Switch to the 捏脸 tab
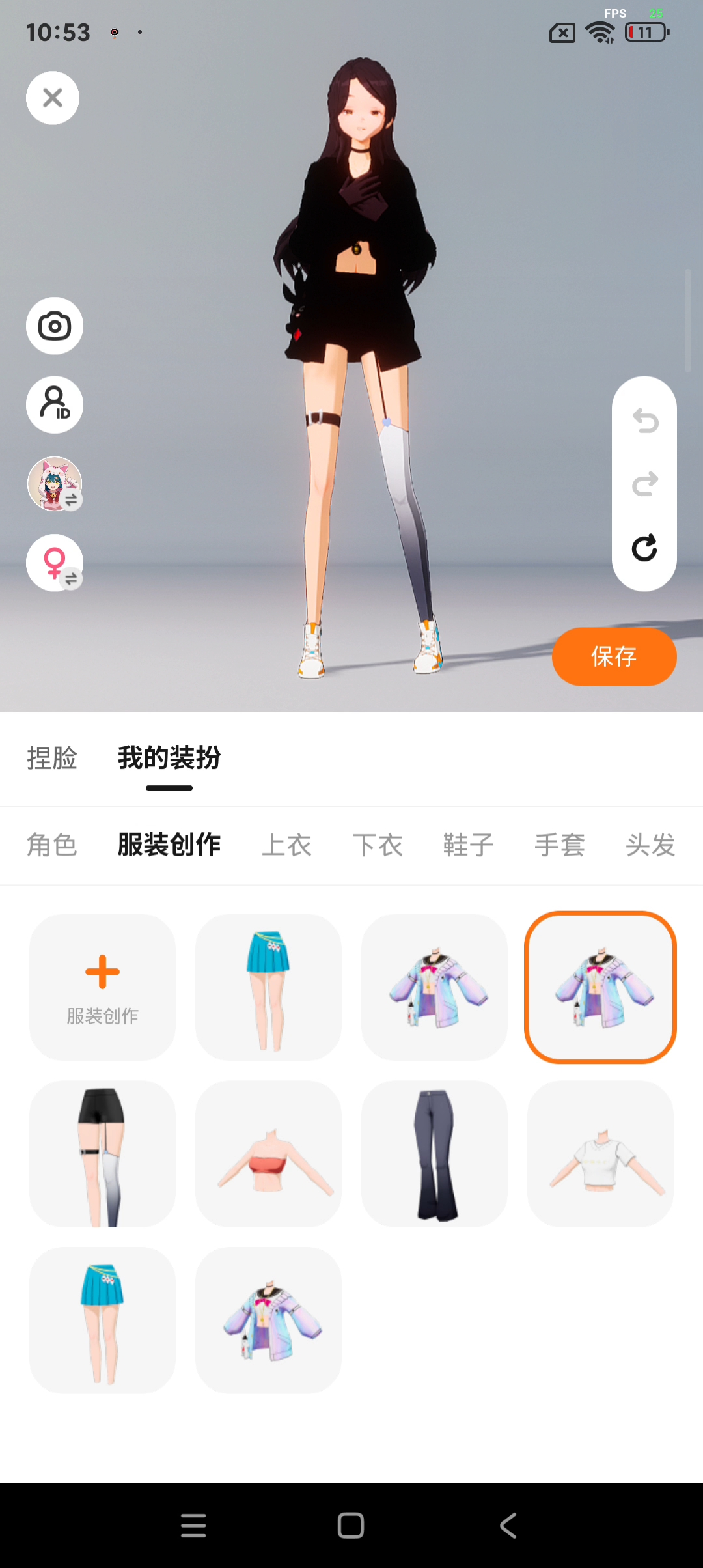 [53, 759]
